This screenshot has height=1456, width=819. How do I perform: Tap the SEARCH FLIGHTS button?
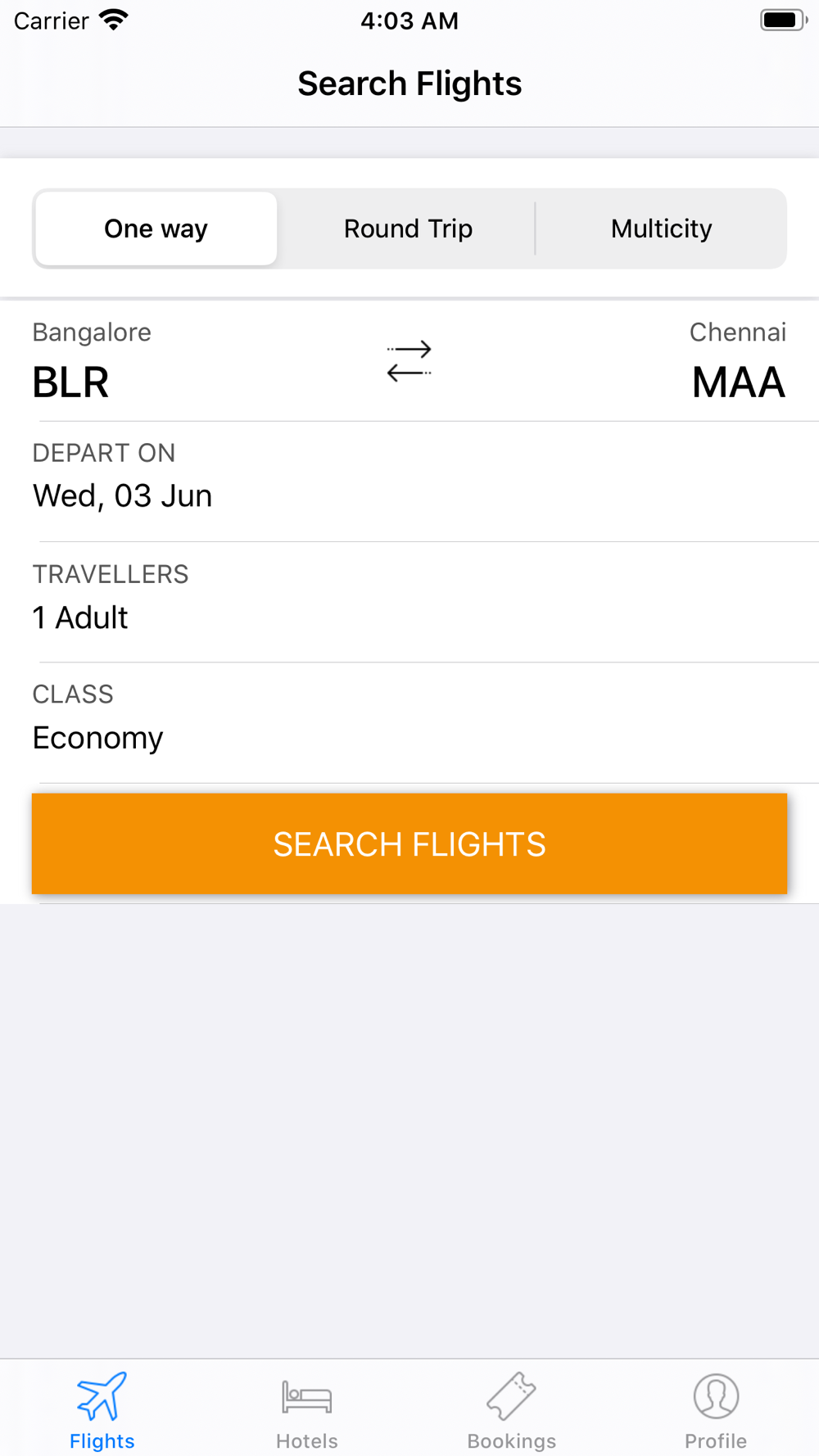coord(409,843)
